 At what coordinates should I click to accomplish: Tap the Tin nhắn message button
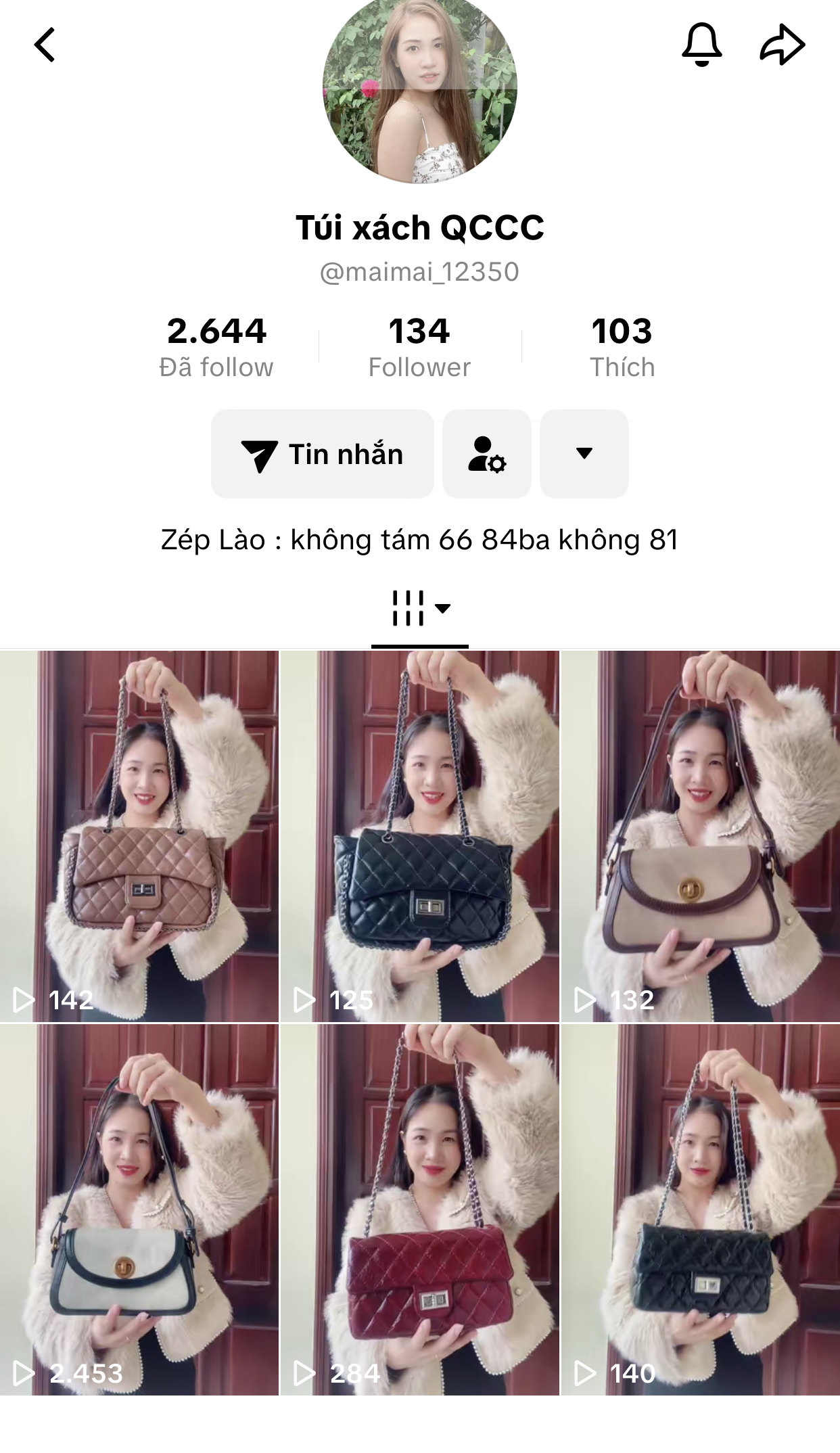pos(323,454)
